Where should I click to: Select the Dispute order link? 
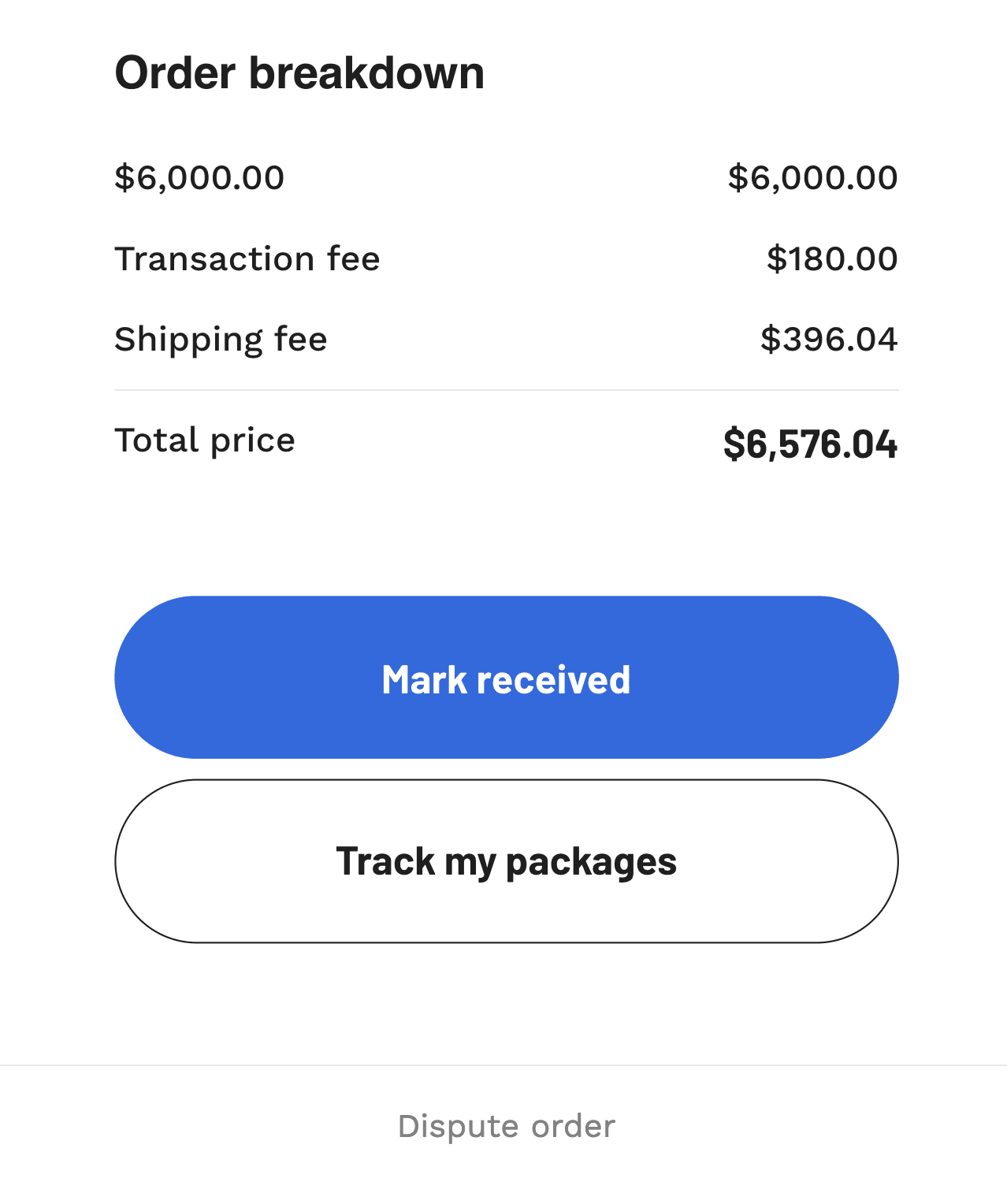pyautogui.click(x=506, y=1126)
